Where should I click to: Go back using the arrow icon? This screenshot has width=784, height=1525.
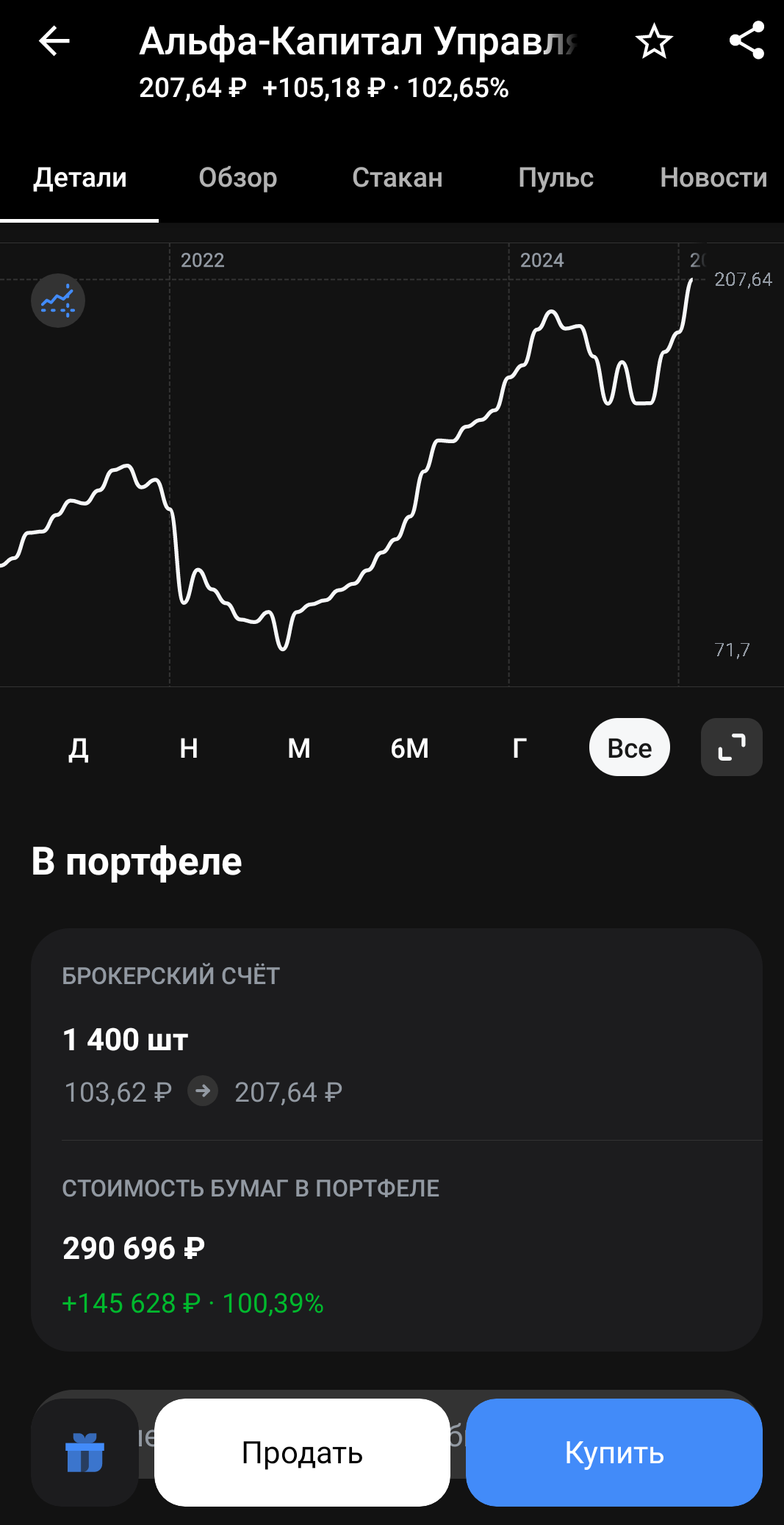(x=54, y=41)
